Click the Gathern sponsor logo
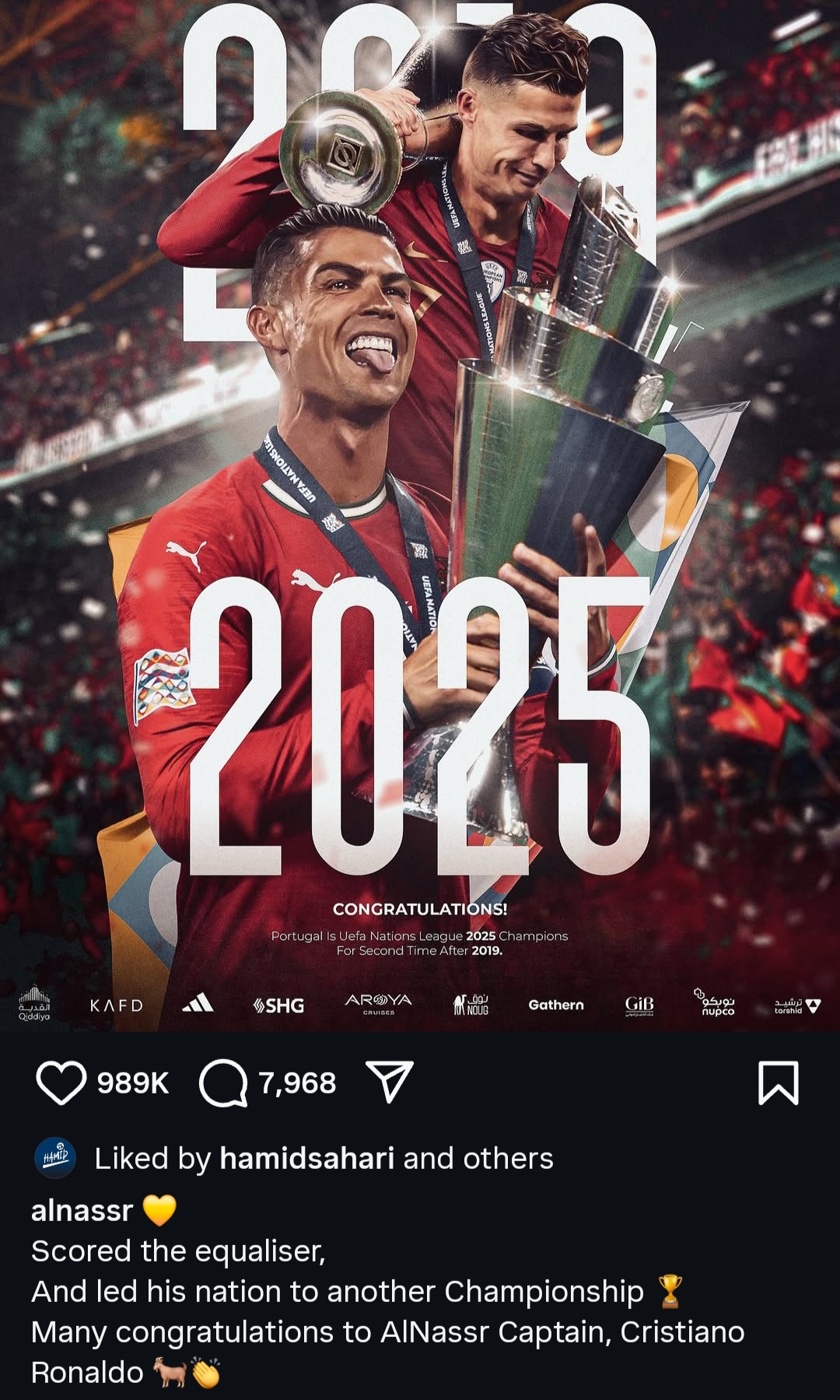Image resolution: width=840 pixels, height=1400 pixels. pyautogui.click(x=555, y=1005)
